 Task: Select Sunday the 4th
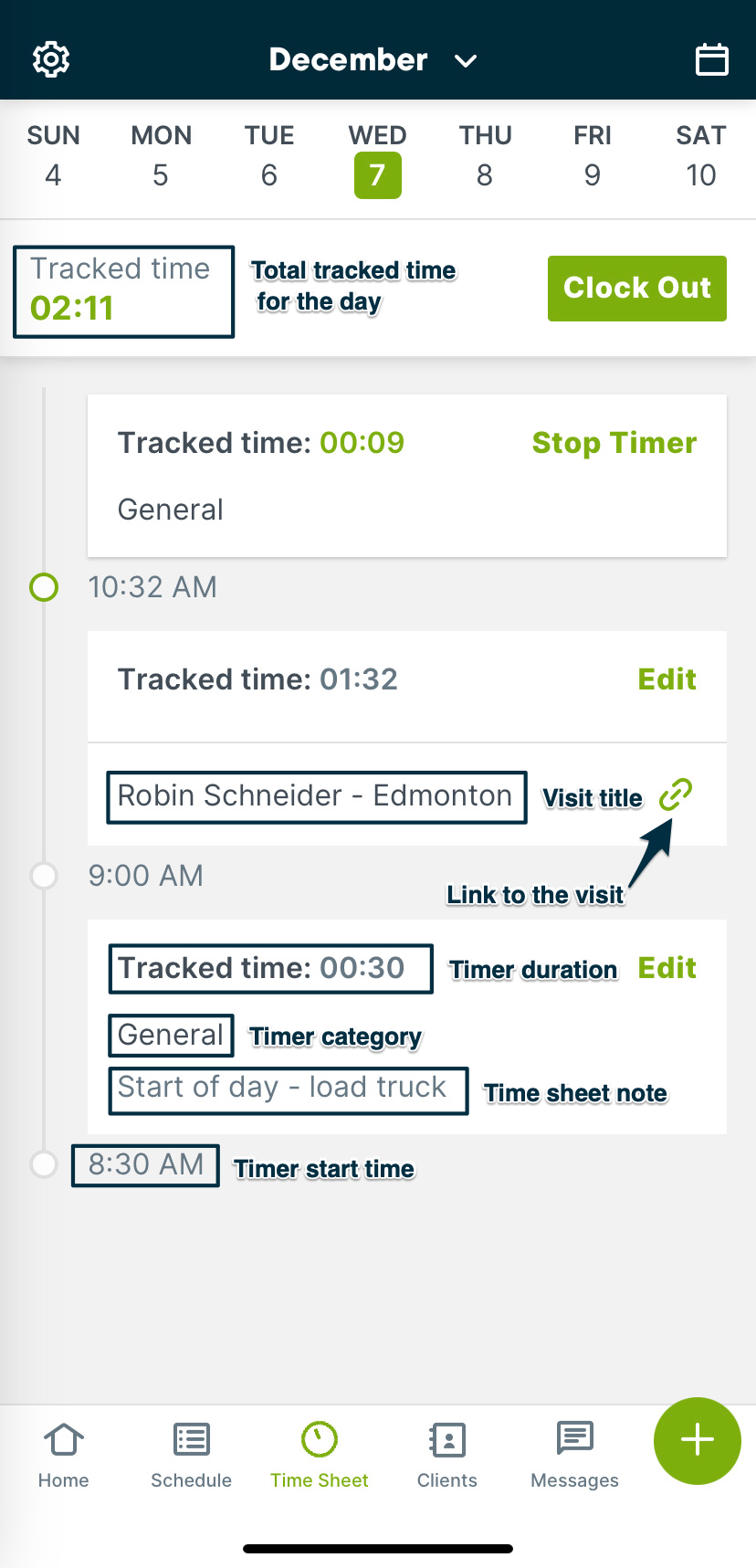[53, 175]
